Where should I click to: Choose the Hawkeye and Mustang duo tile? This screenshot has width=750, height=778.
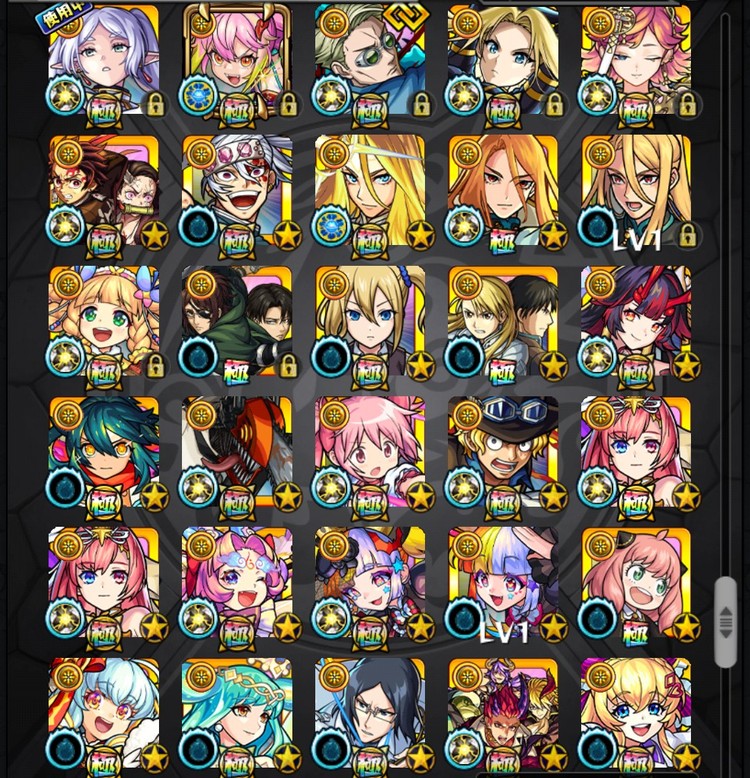[x=503, y=322]
